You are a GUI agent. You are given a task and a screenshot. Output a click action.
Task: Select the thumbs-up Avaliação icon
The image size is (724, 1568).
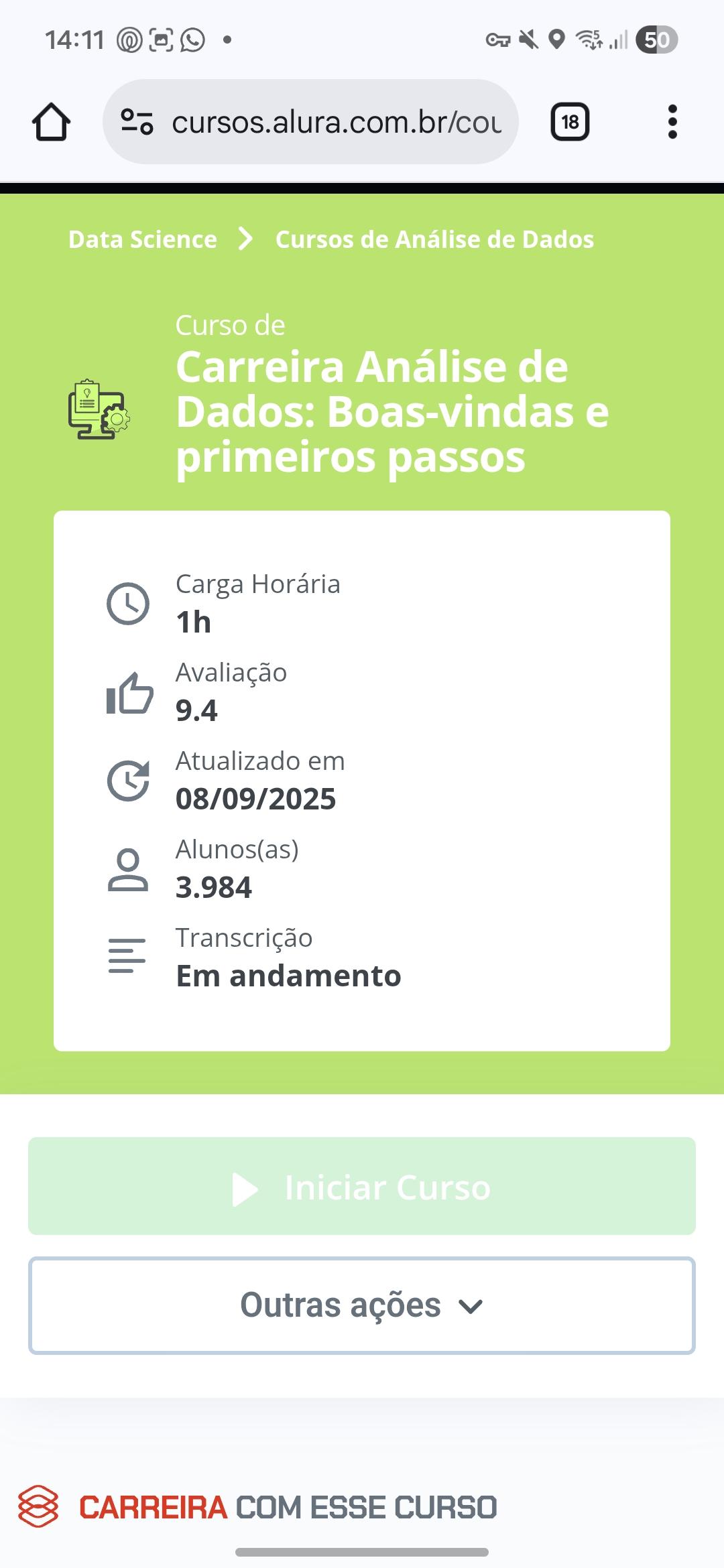tap(129, 694)
